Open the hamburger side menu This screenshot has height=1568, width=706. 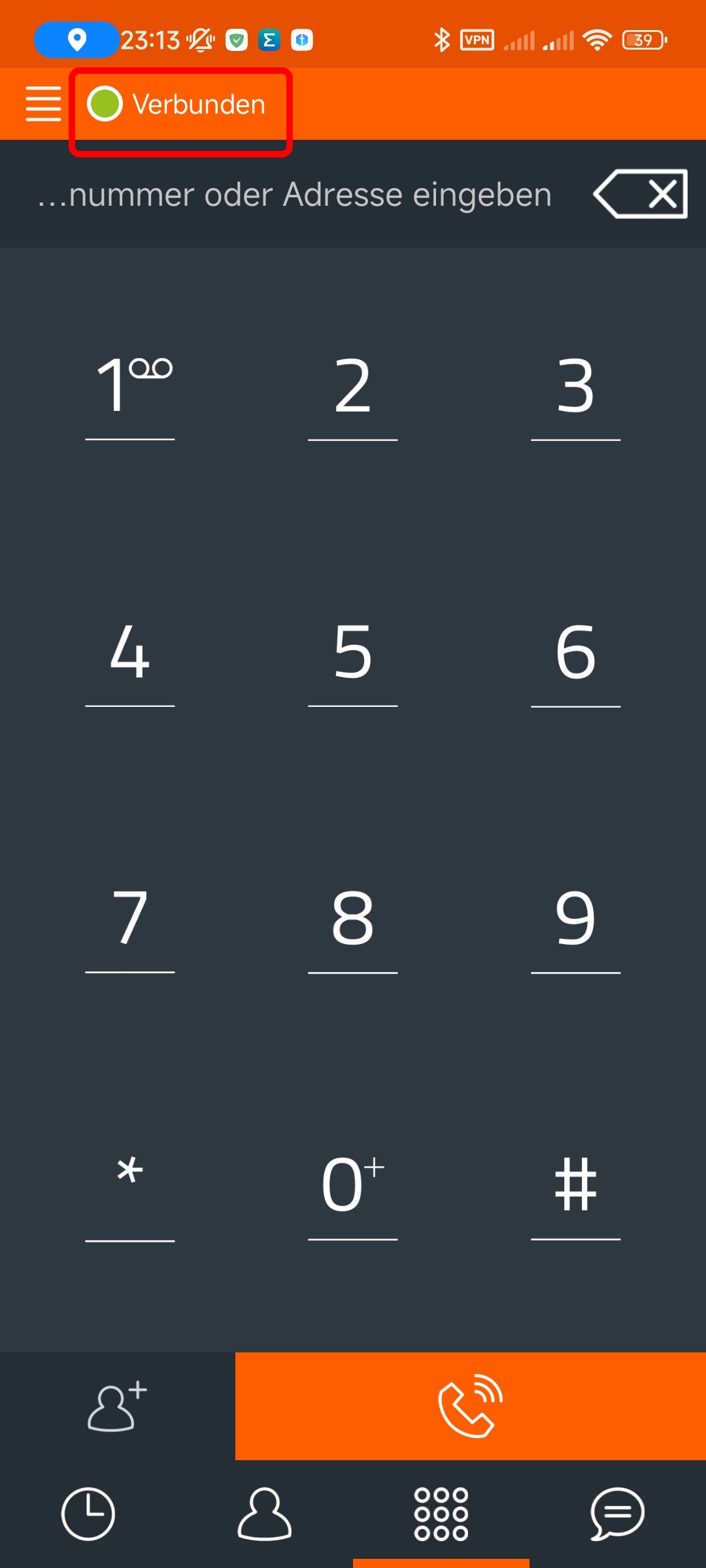[43, 104]
